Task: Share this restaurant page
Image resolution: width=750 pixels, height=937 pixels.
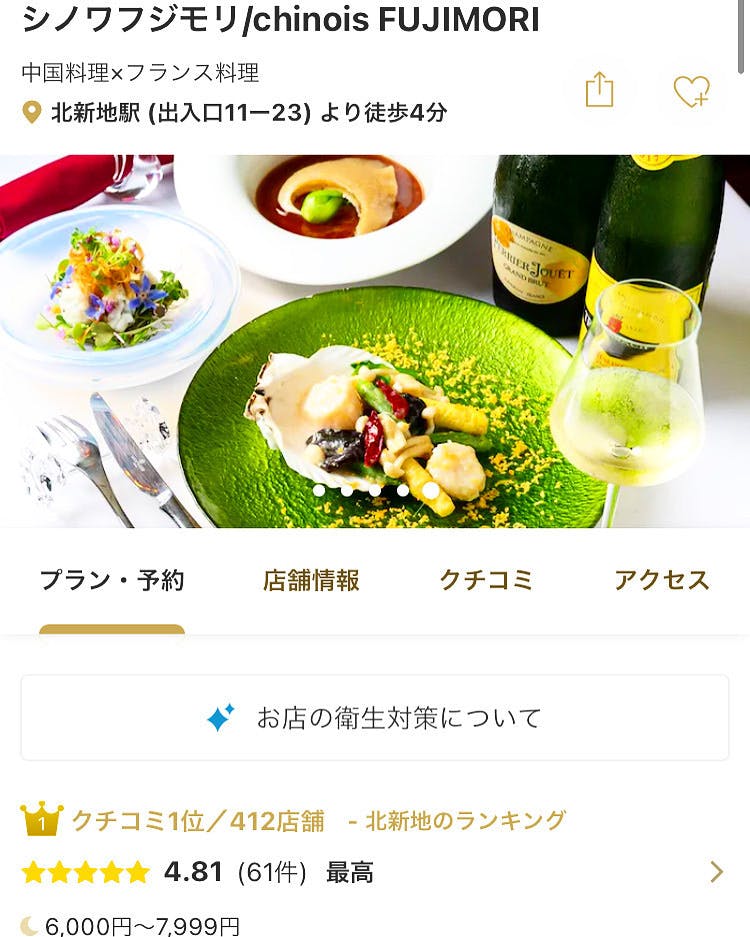Action: [x=598, y=90]
